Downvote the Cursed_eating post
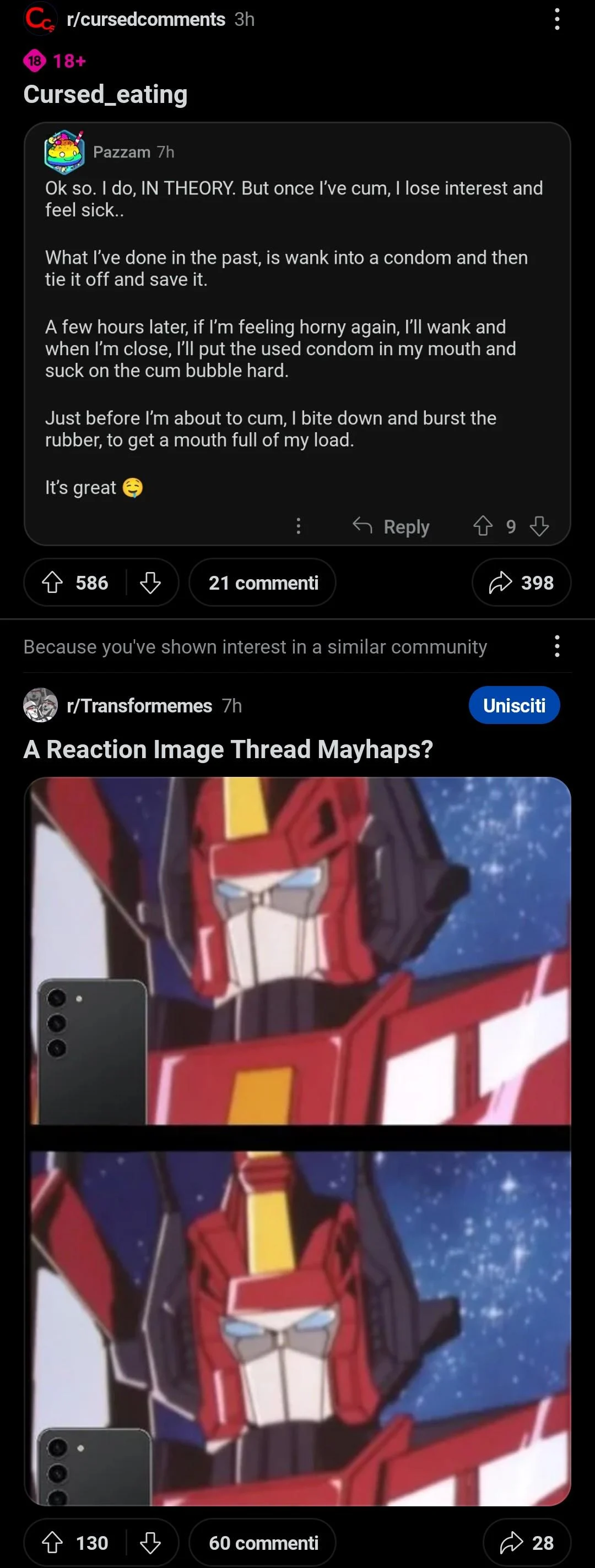 (150, 582)
